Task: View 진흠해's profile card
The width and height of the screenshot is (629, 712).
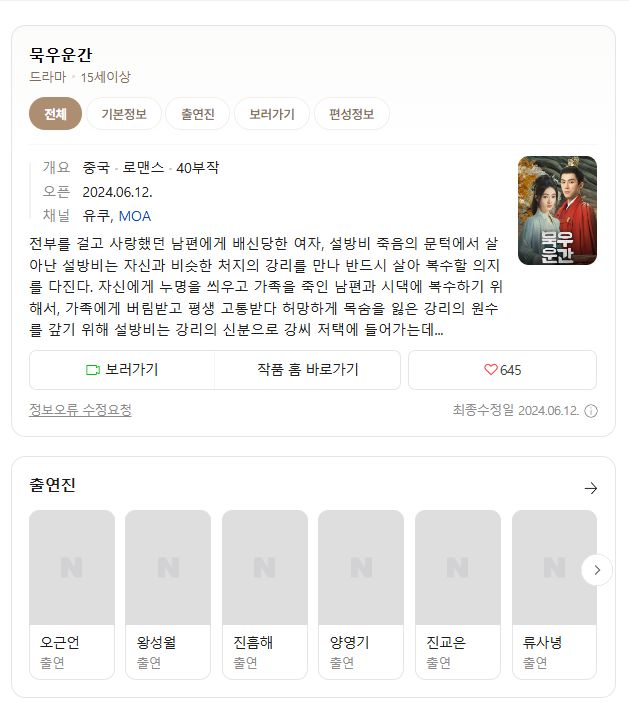Action: pyautogui.click(x=265, y=594)
